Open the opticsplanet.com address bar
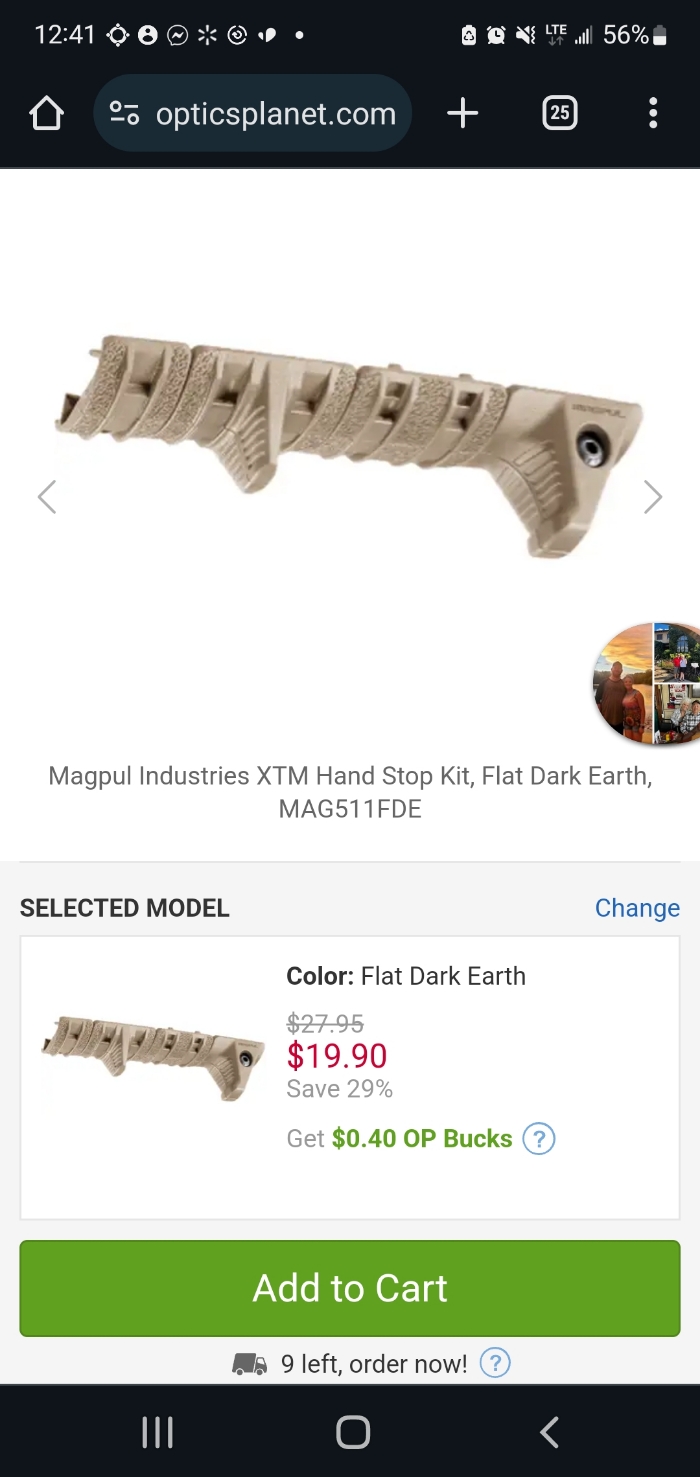The width and height of the screenshot is (700, 1477). point(252,114)
